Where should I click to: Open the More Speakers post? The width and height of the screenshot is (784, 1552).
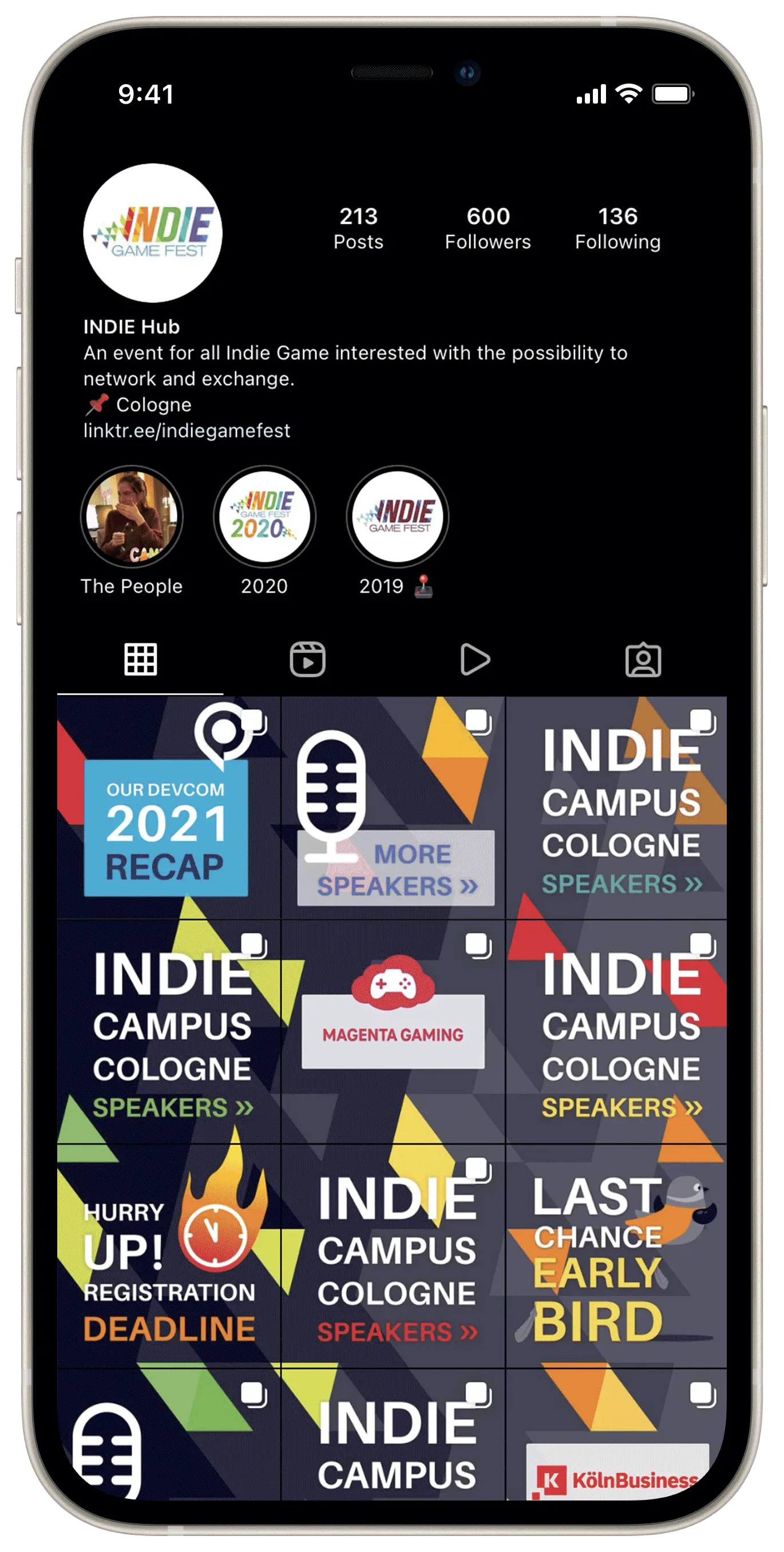click(x=393, y=807)
